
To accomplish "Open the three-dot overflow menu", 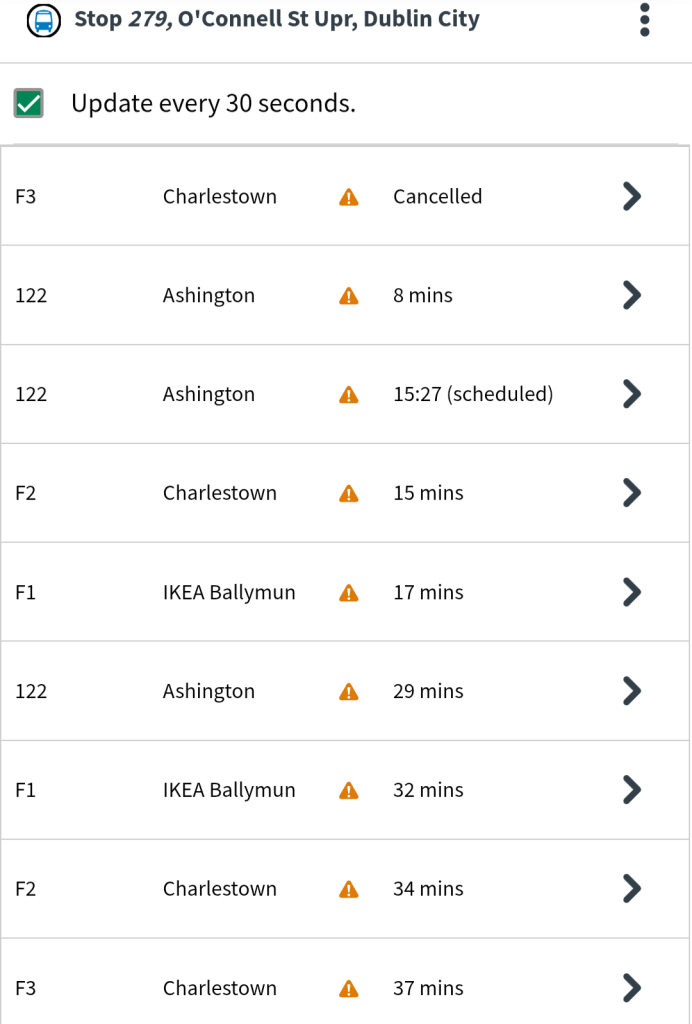I will tap(645, 20).
